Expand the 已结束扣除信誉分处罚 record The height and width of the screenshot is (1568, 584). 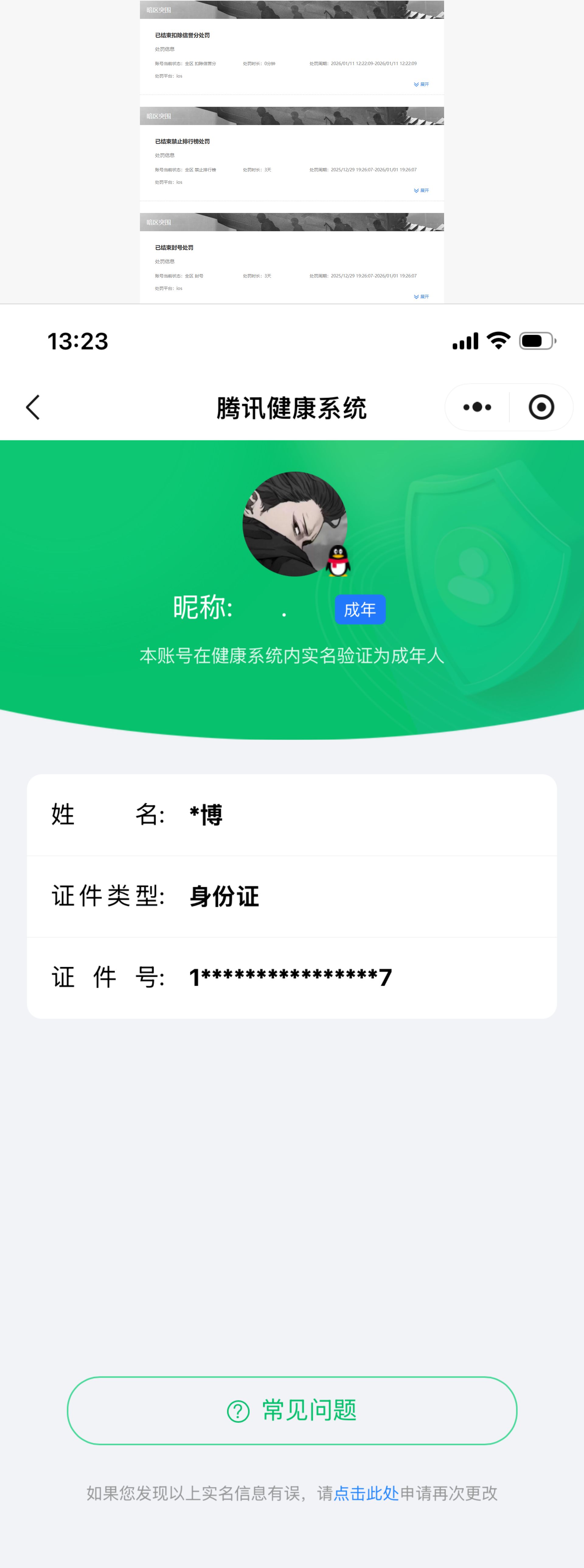[x=421, y=85]
